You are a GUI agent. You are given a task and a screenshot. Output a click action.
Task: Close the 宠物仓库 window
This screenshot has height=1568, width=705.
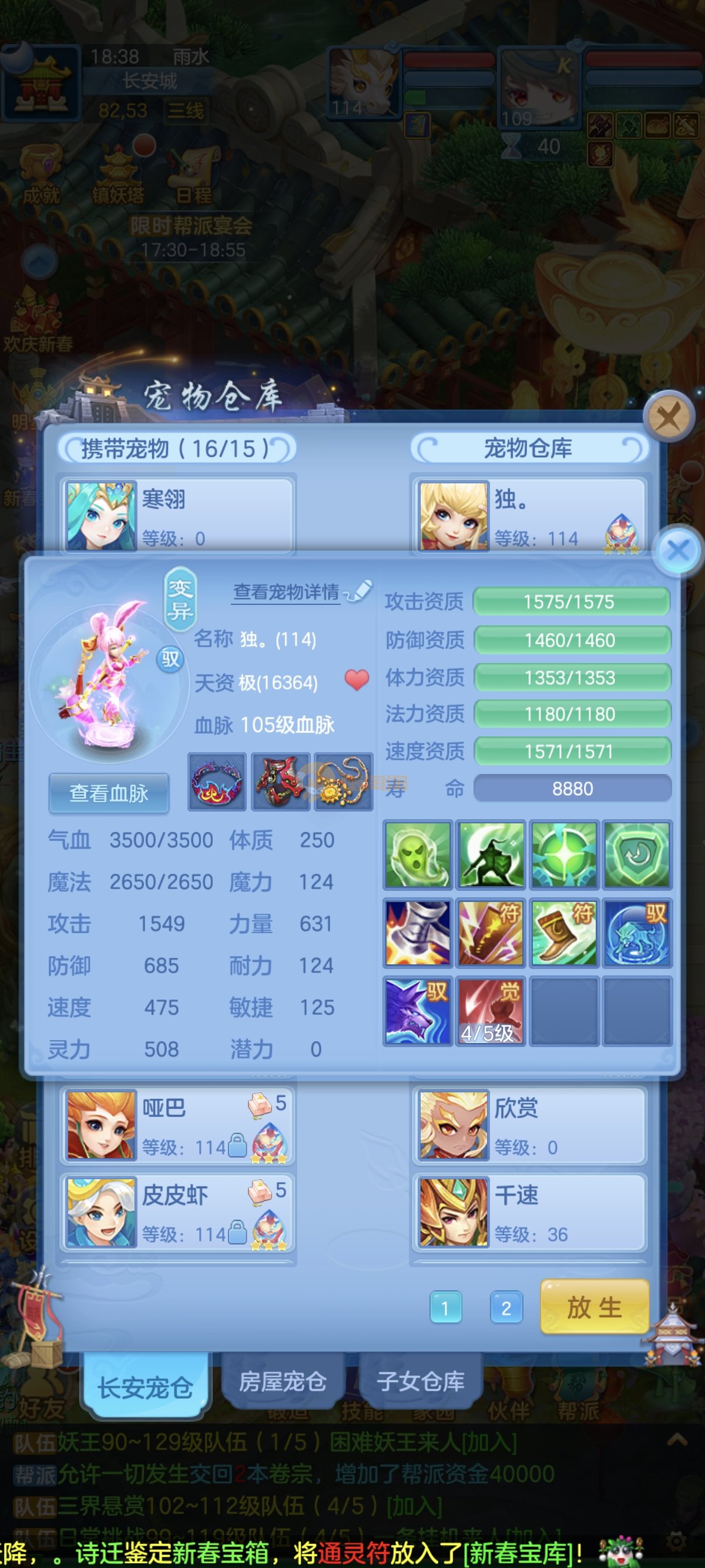(x=669, y=417)
